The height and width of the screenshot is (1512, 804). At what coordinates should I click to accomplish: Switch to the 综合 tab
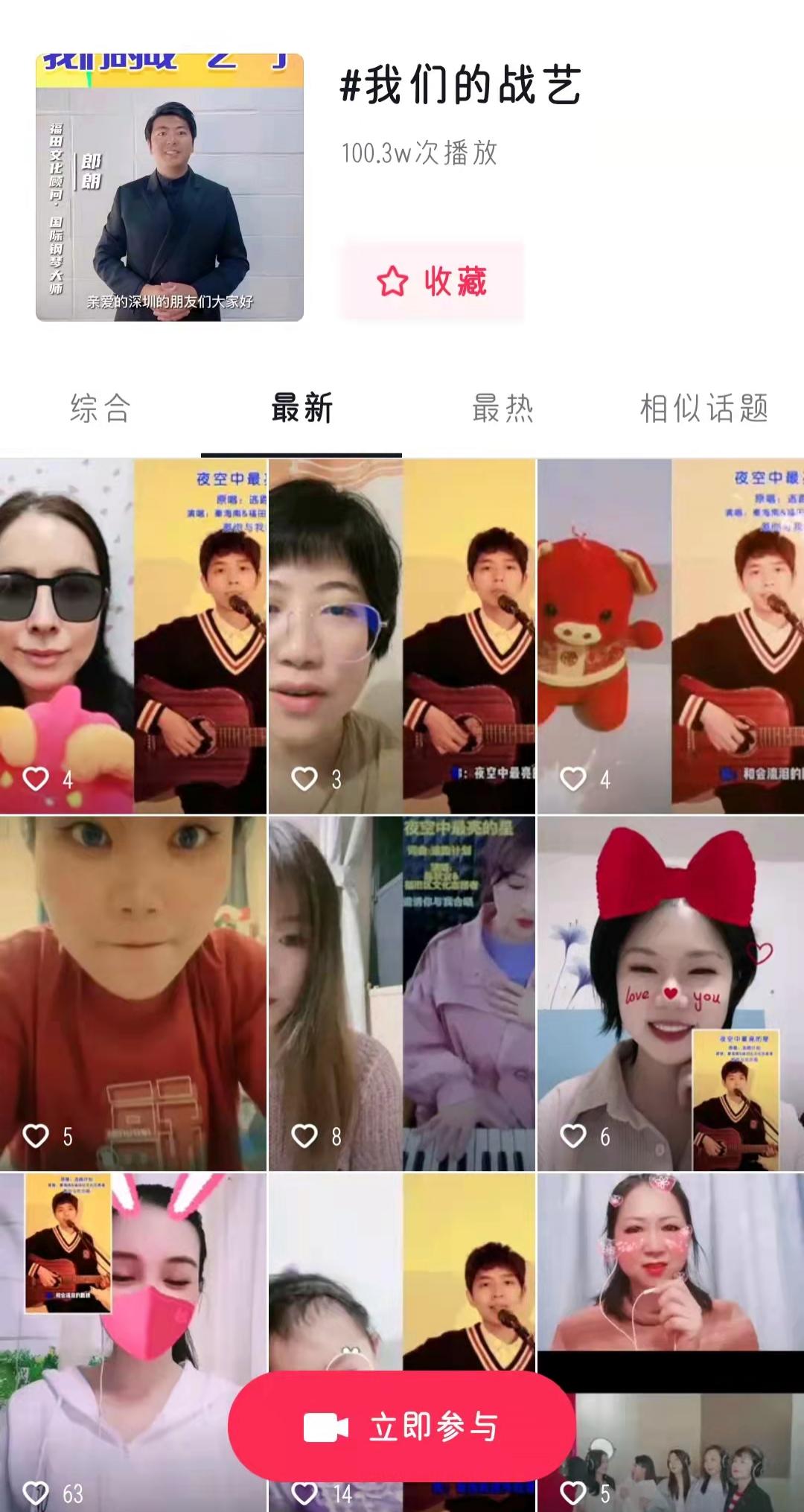coord(100,408)
